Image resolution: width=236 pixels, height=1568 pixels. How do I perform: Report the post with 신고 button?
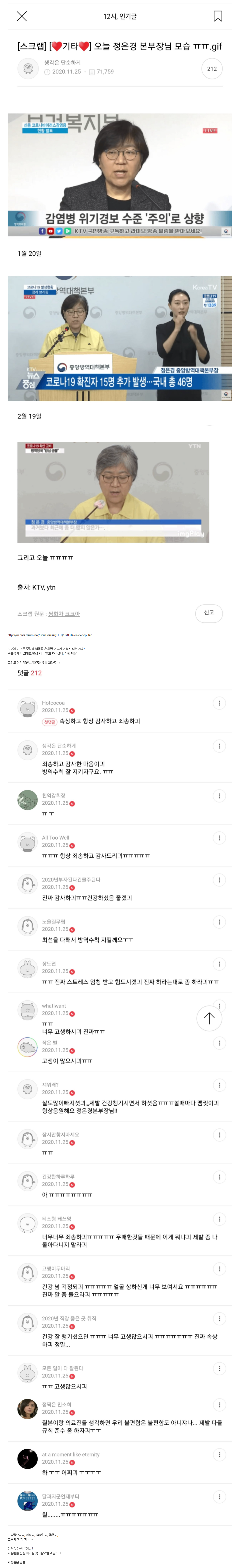click(x=209, y=612)
